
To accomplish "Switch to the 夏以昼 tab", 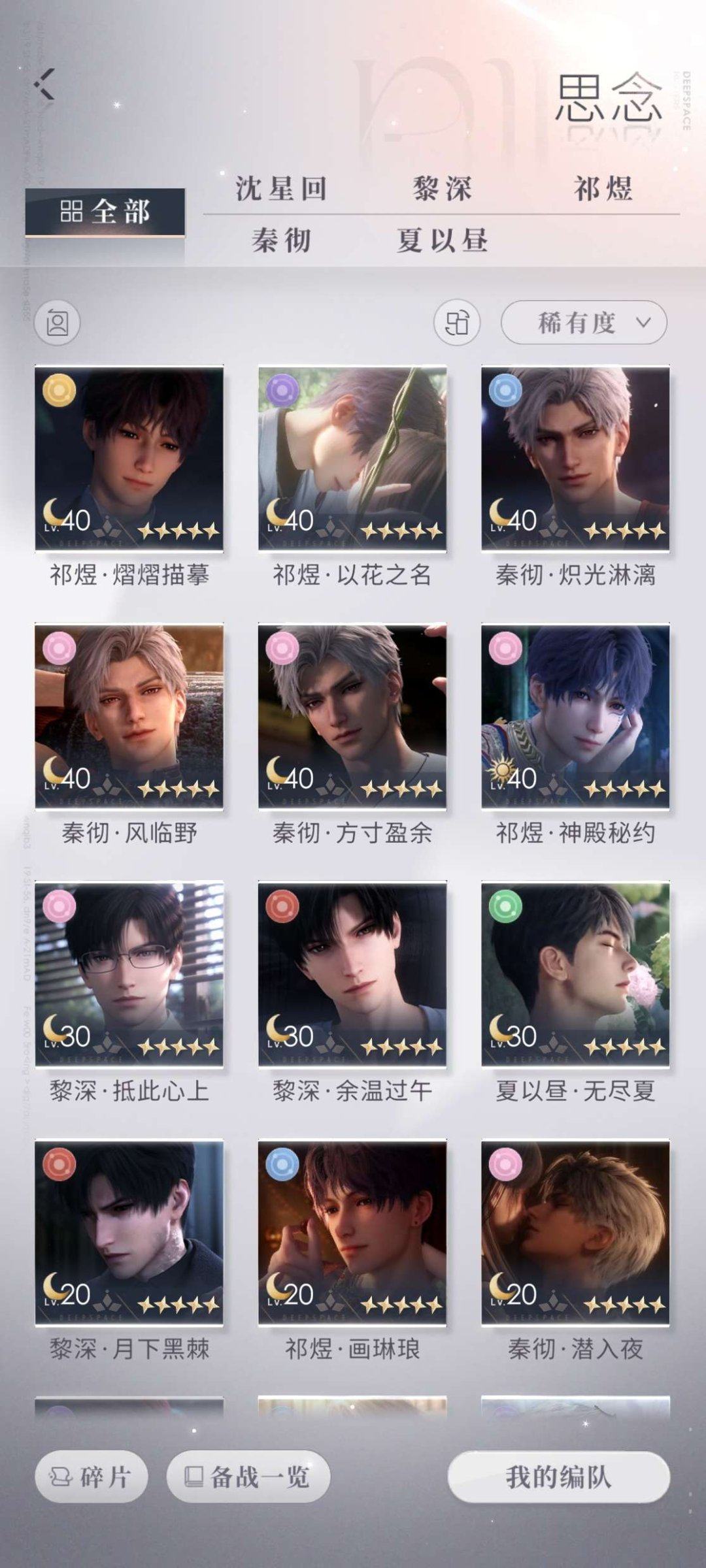I will click(x=442, y=240).
